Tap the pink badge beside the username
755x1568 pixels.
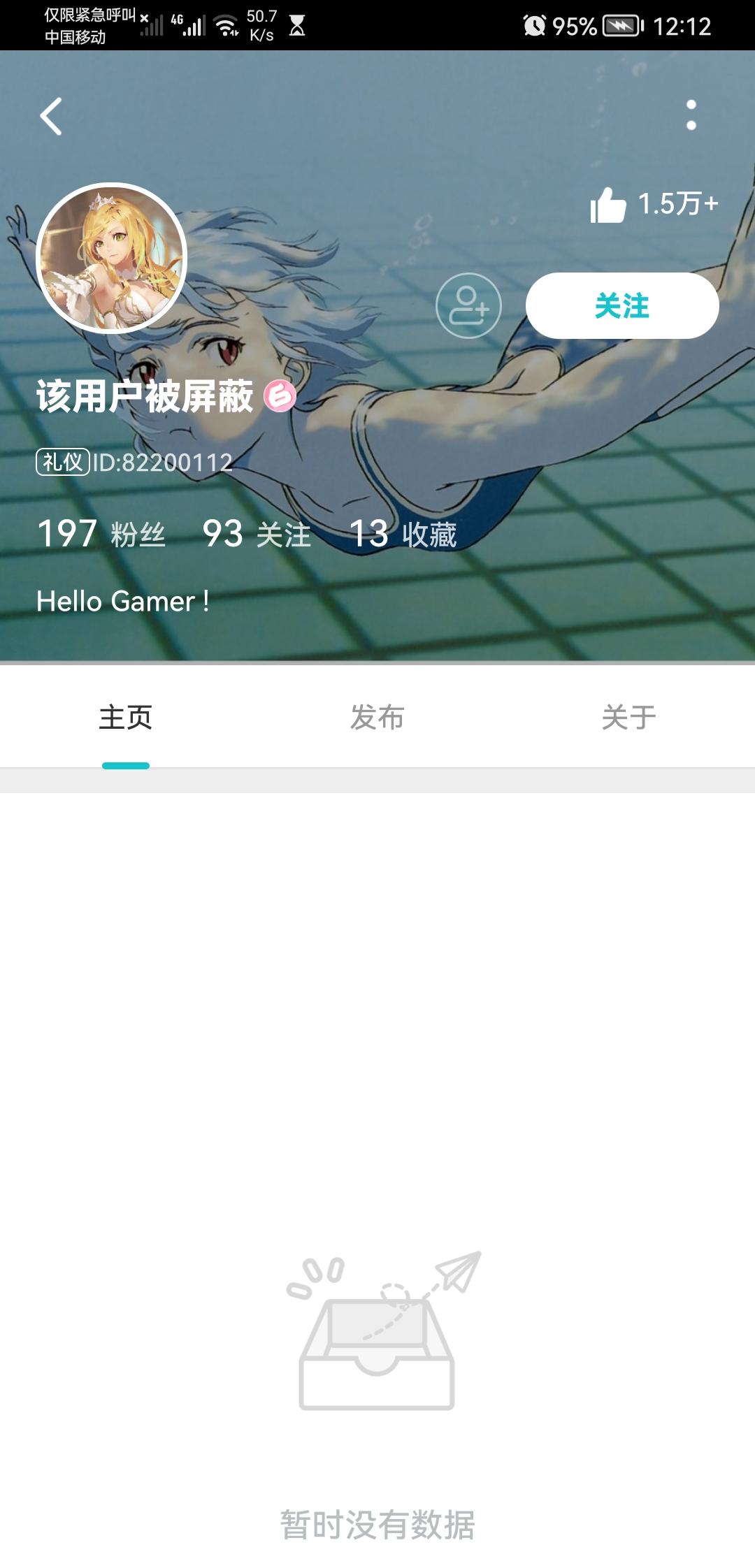[x=279, y=395]
